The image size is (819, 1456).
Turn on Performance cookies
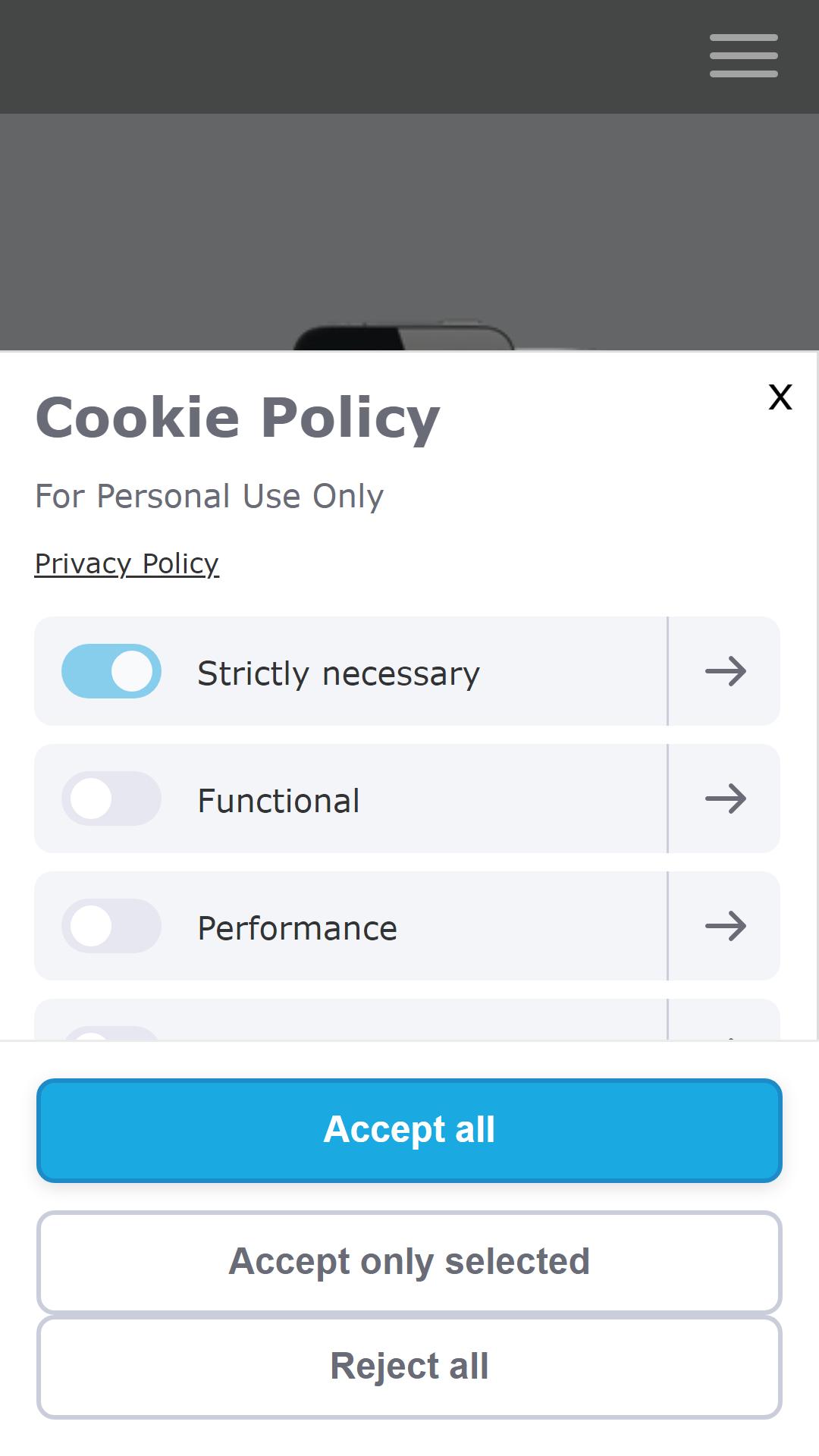pos(111,926)
